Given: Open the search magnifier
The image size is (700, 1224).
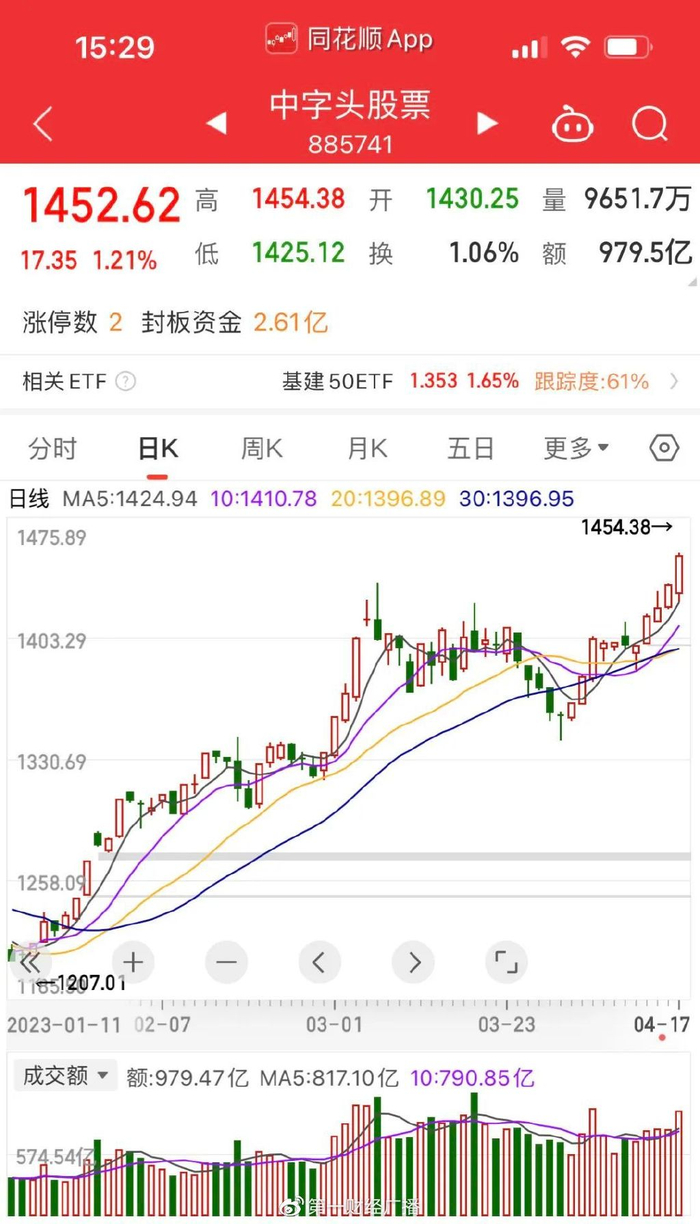Looking at the screenshot, I should (x=650, y=124).
